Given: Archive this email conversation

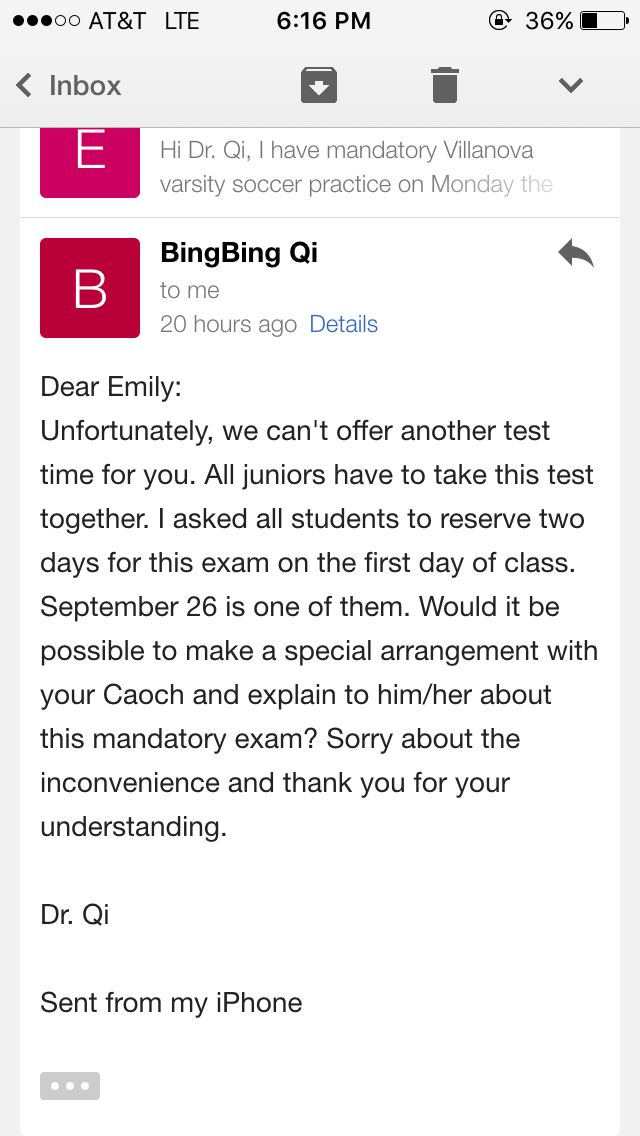Looking at the screenshot, I should (319, 85).
